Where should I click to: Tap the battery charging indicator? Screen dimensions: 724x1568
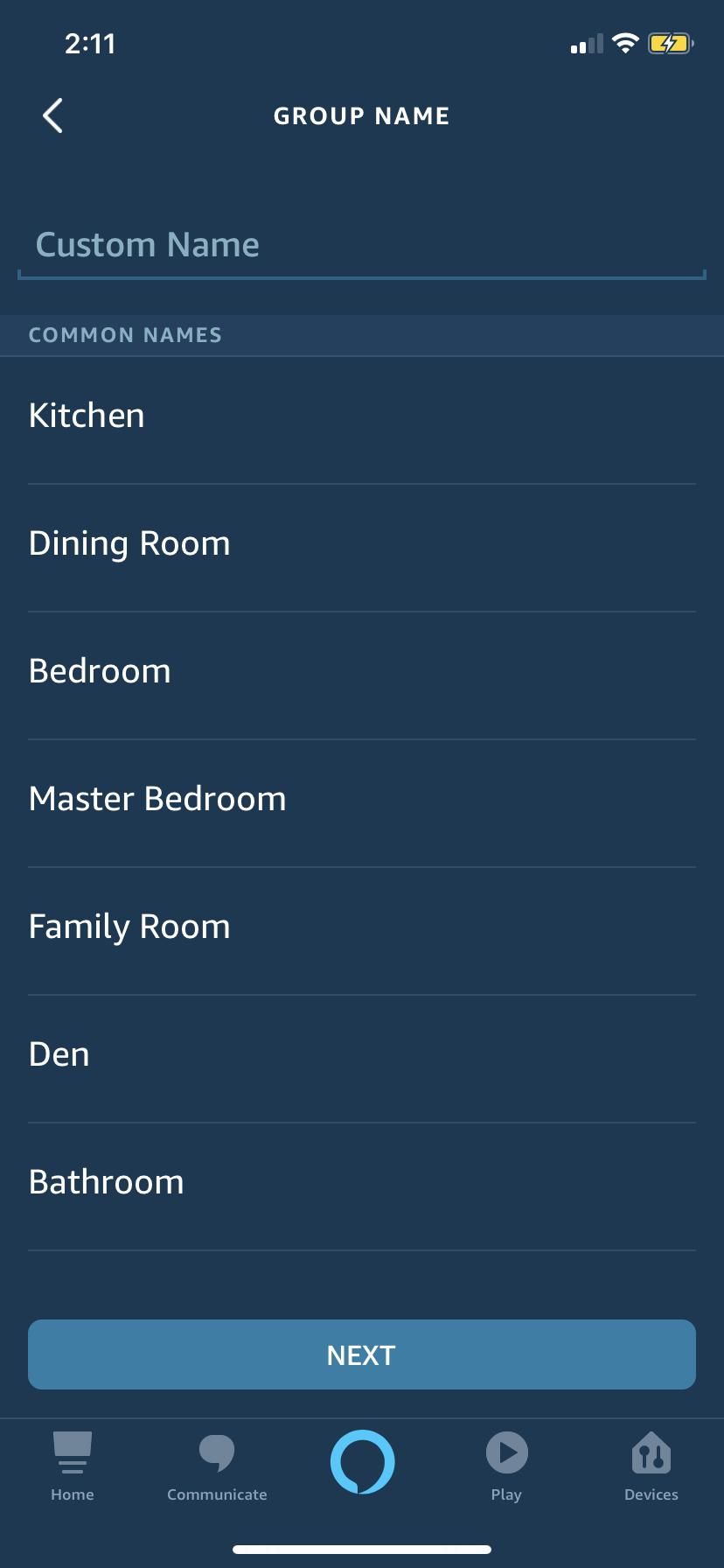670,43
